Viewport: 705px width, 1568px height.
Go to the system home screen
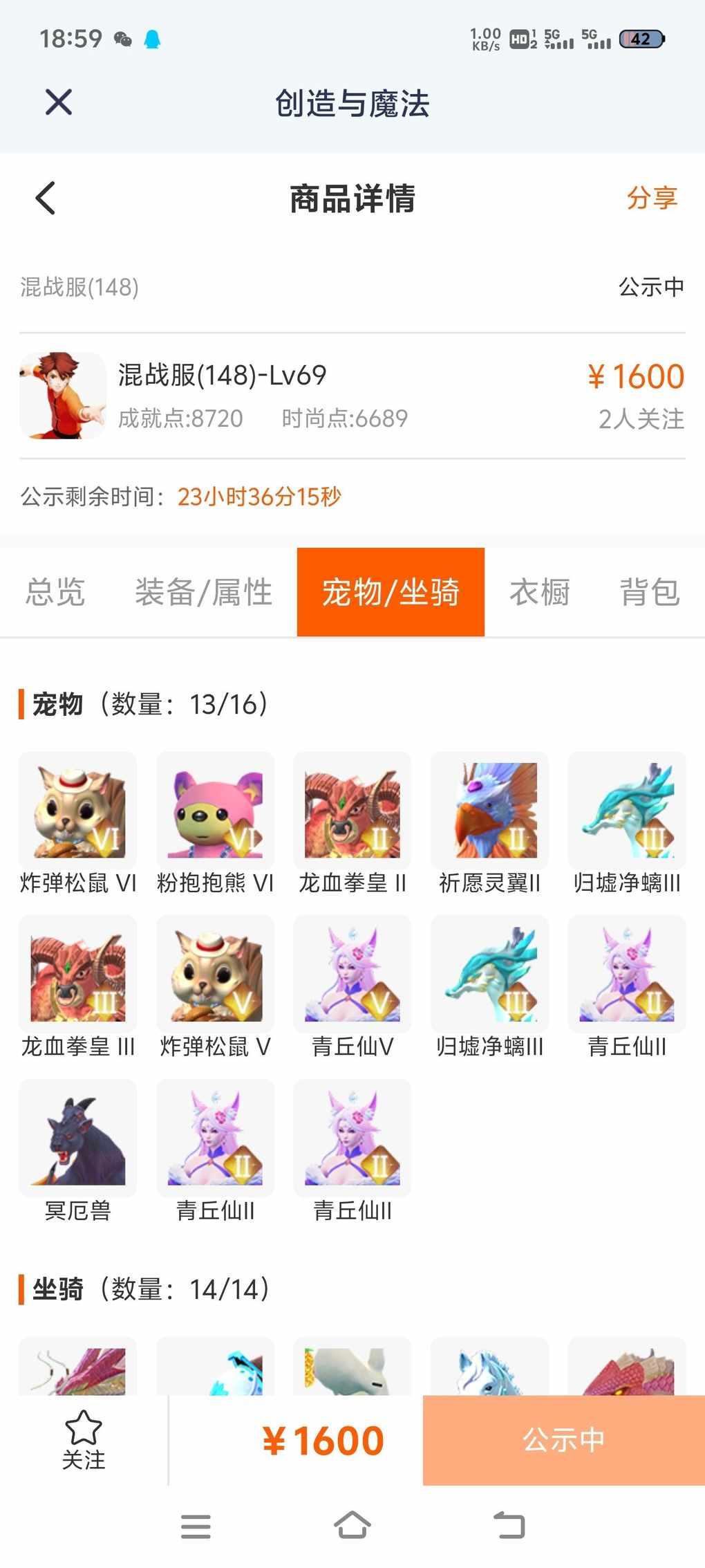click(x=352, y=1525)
